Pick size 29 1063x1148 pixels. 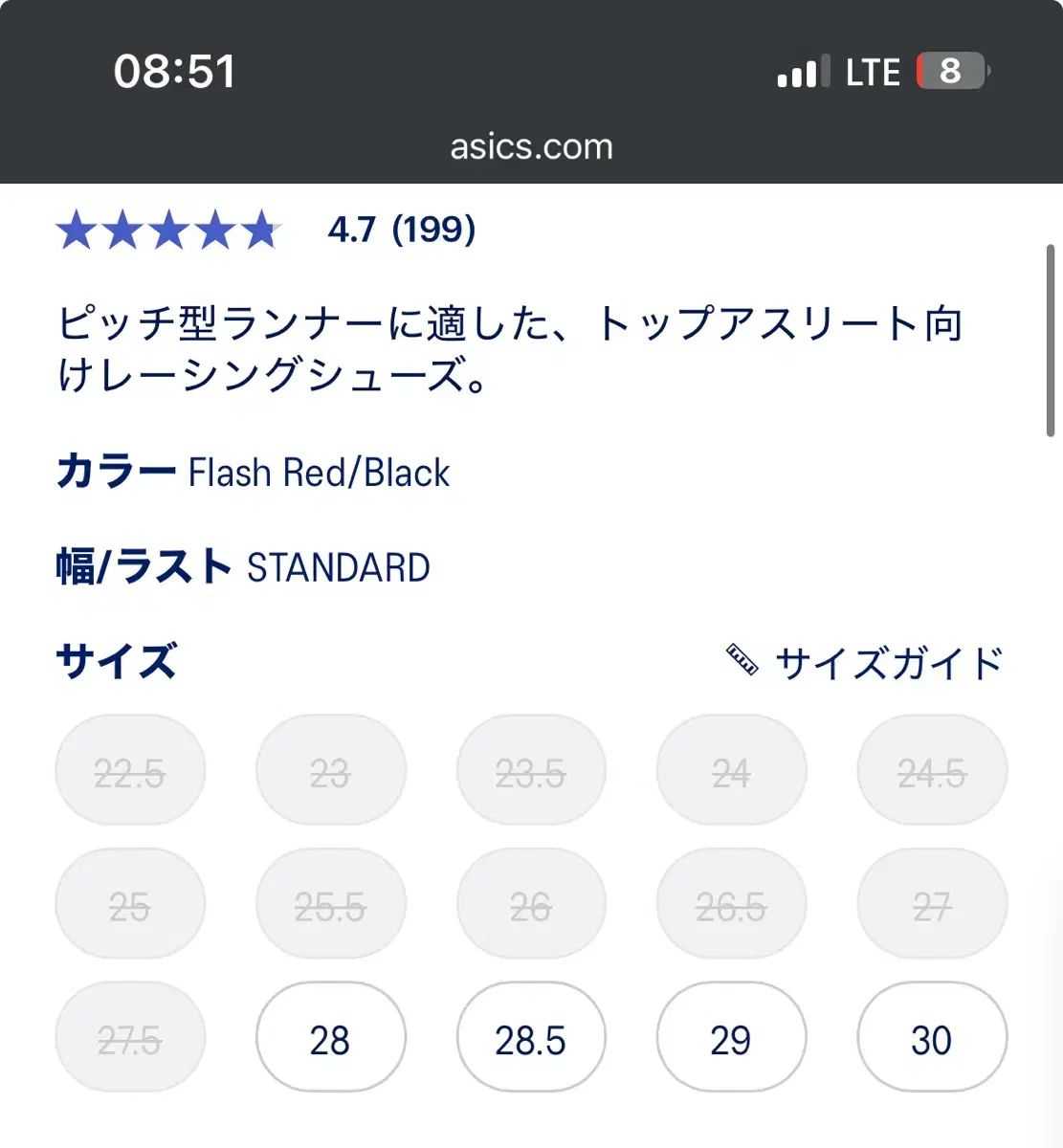(731, 1040)
